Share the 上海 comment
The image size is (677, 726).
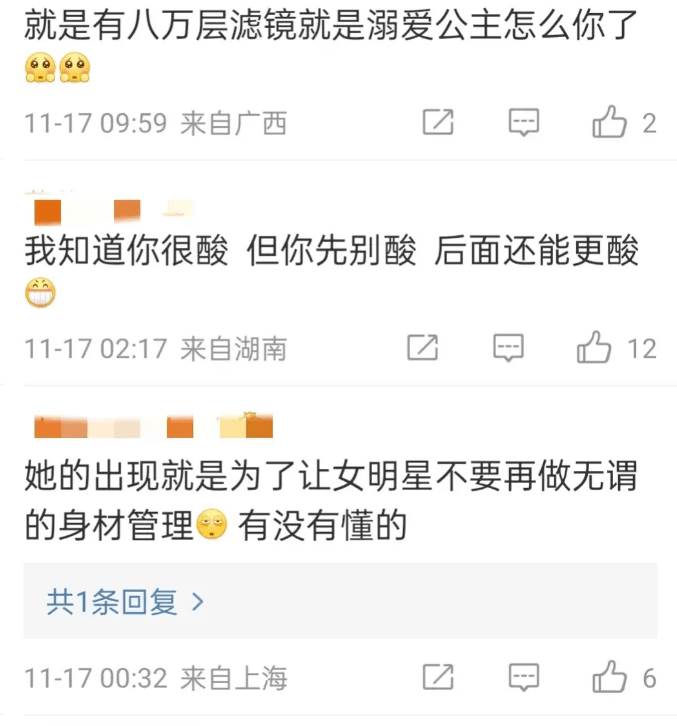click(438, 678)
